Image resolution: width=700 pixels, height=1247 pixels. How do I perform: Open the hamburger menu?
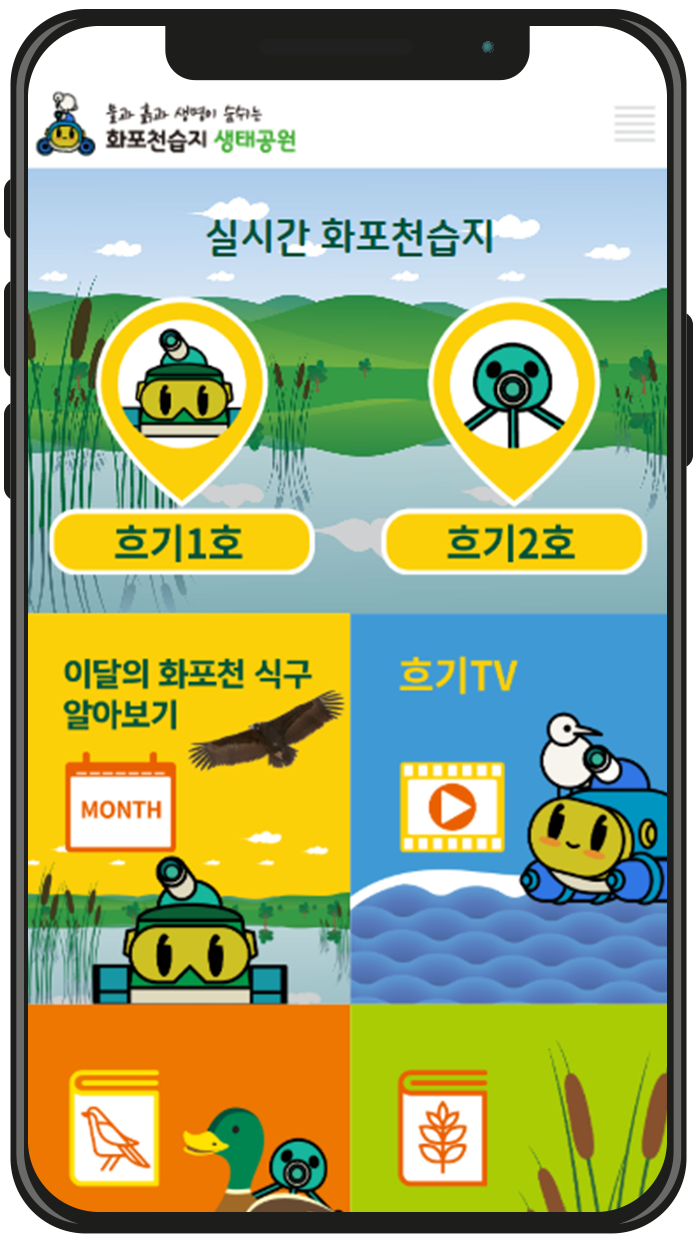[635, 124]
